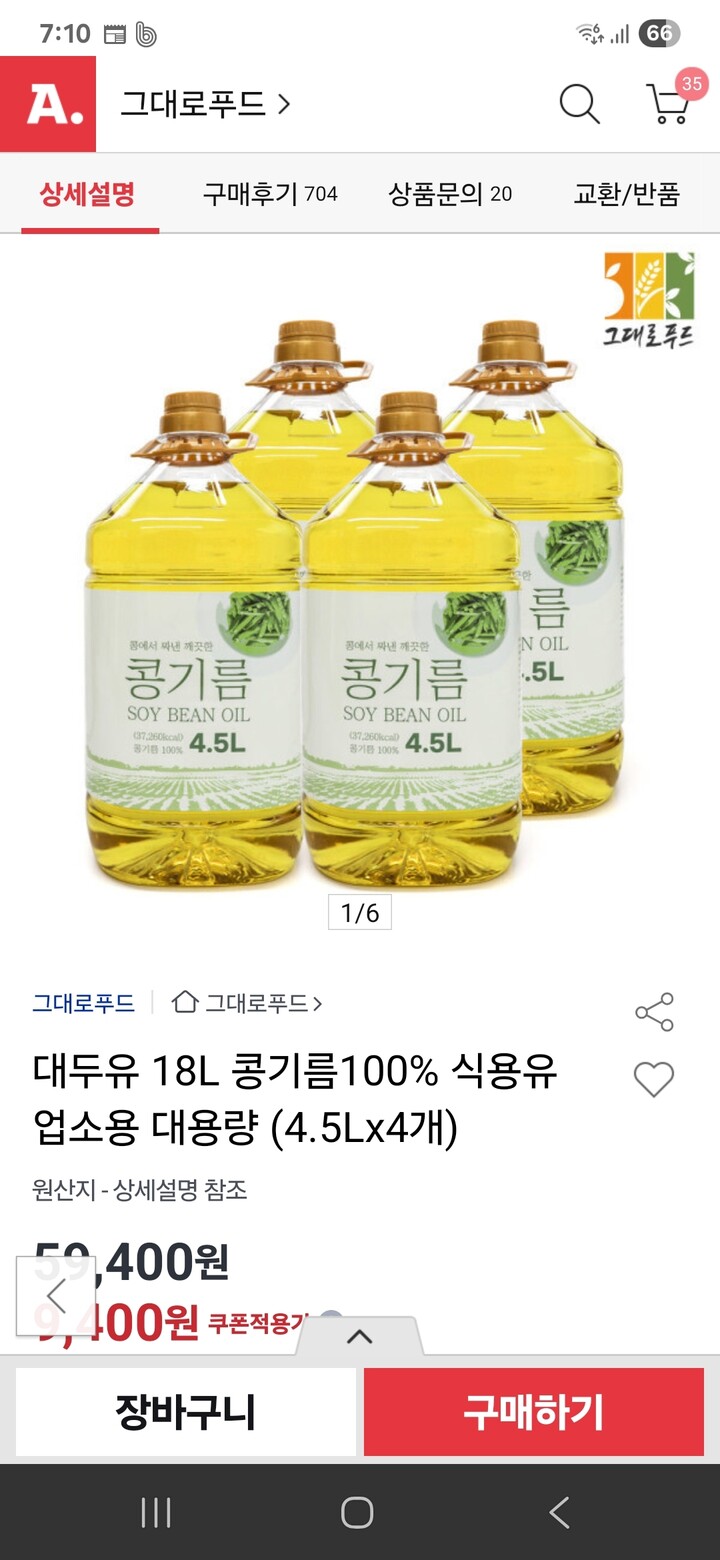The height and width of the screenshot is (1560, 720).
Task: Tap the 1/6 image counter
Action: [x=360, y=912]
